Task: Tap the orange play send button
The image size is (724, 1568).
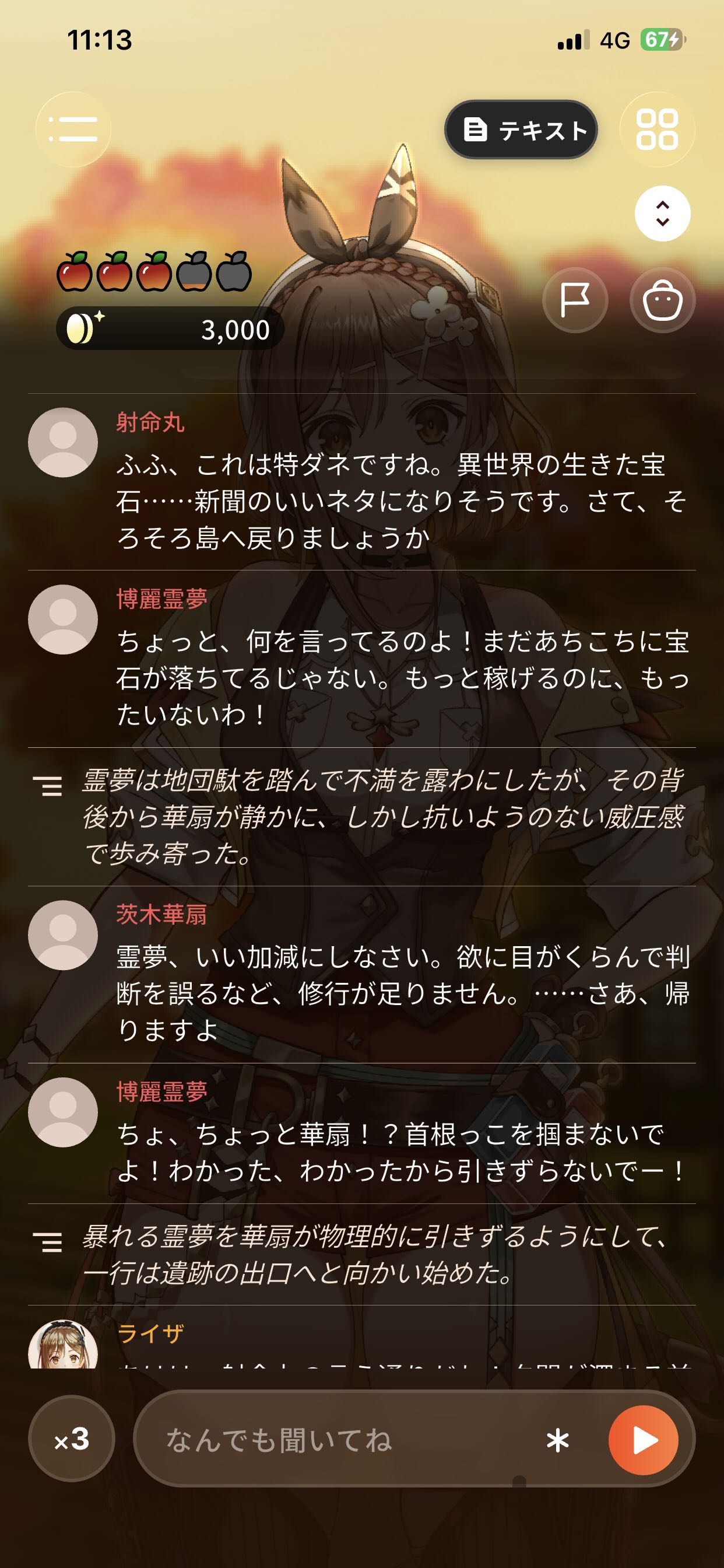Action: tap(644, 1440)
